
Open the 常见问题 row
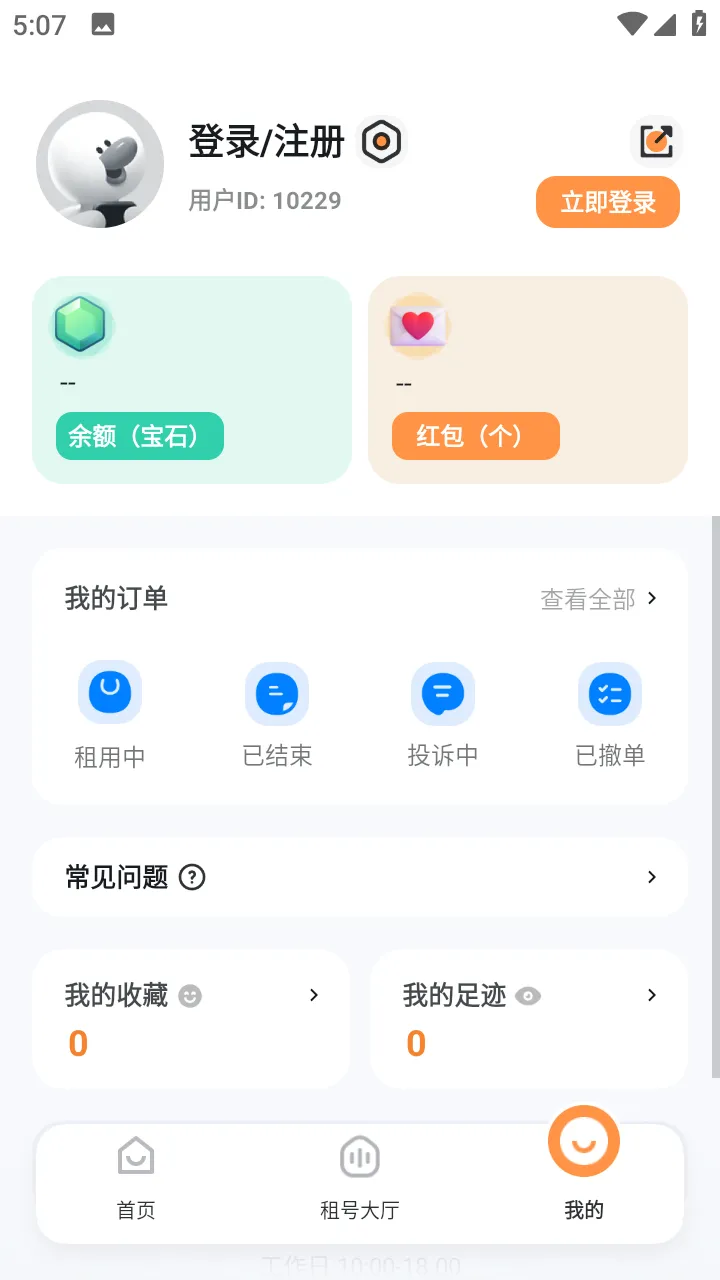tap(360, 877)
